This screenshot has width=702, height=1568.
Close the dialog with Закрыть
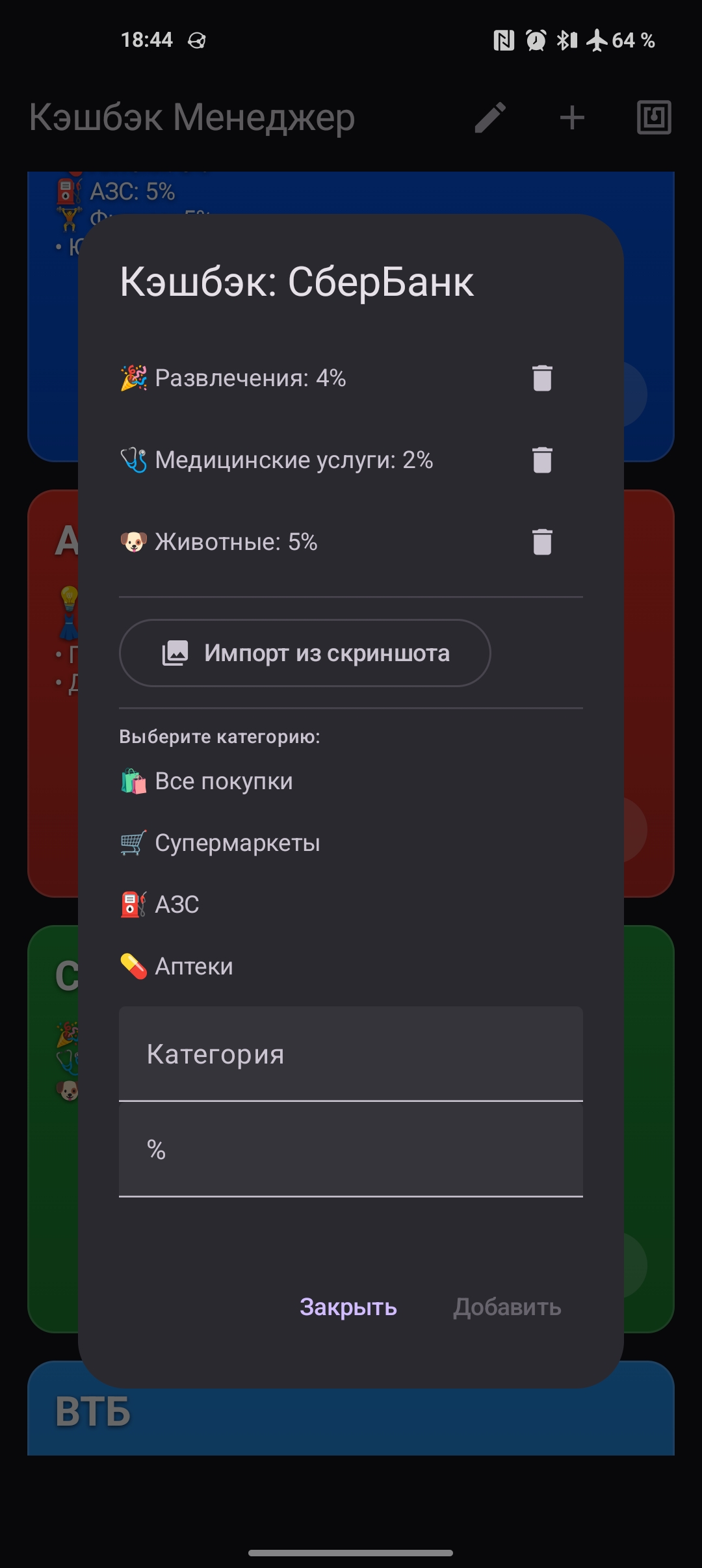pos(348,1307)
